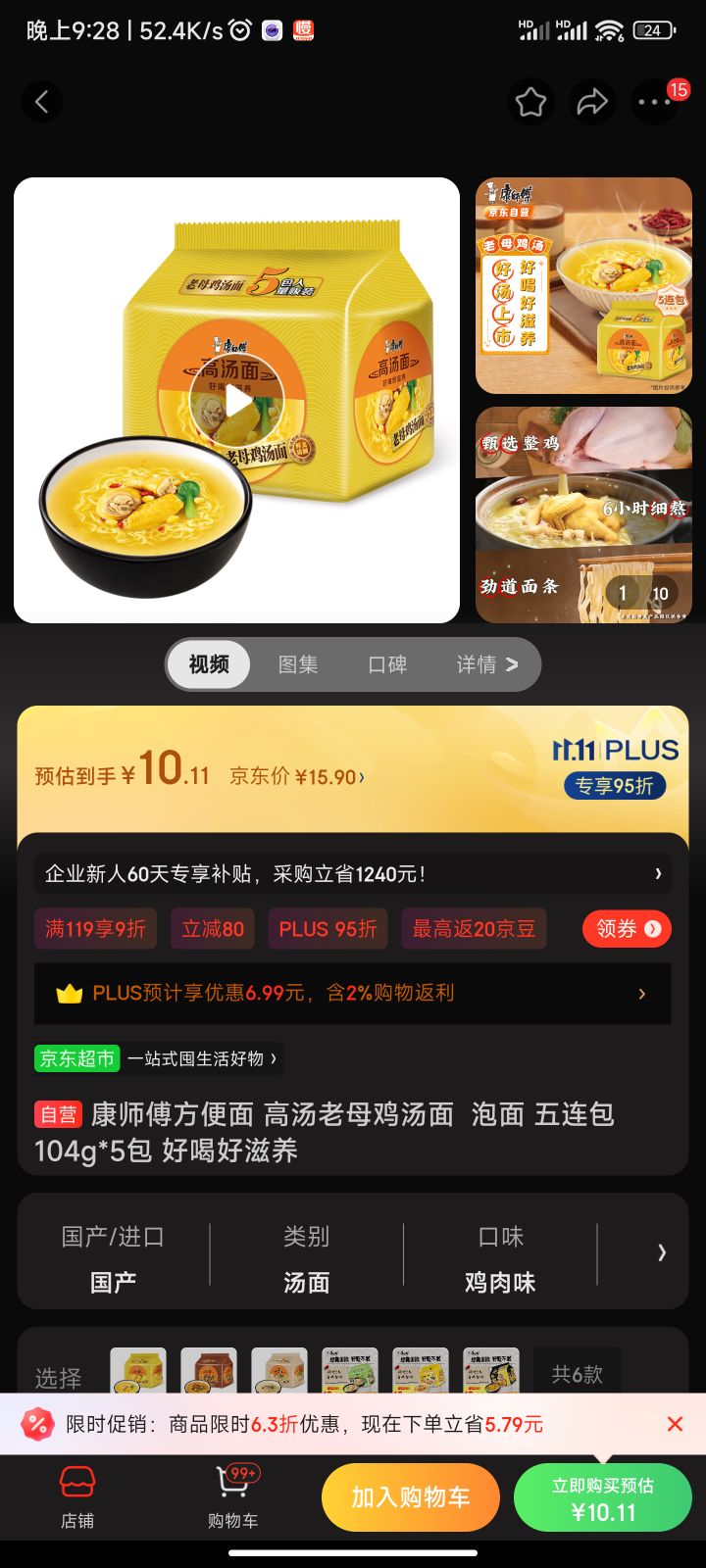Tap 立即购买预估 ¥10.11 button
The image size is (706, 1568).
tap(601, 1496)
